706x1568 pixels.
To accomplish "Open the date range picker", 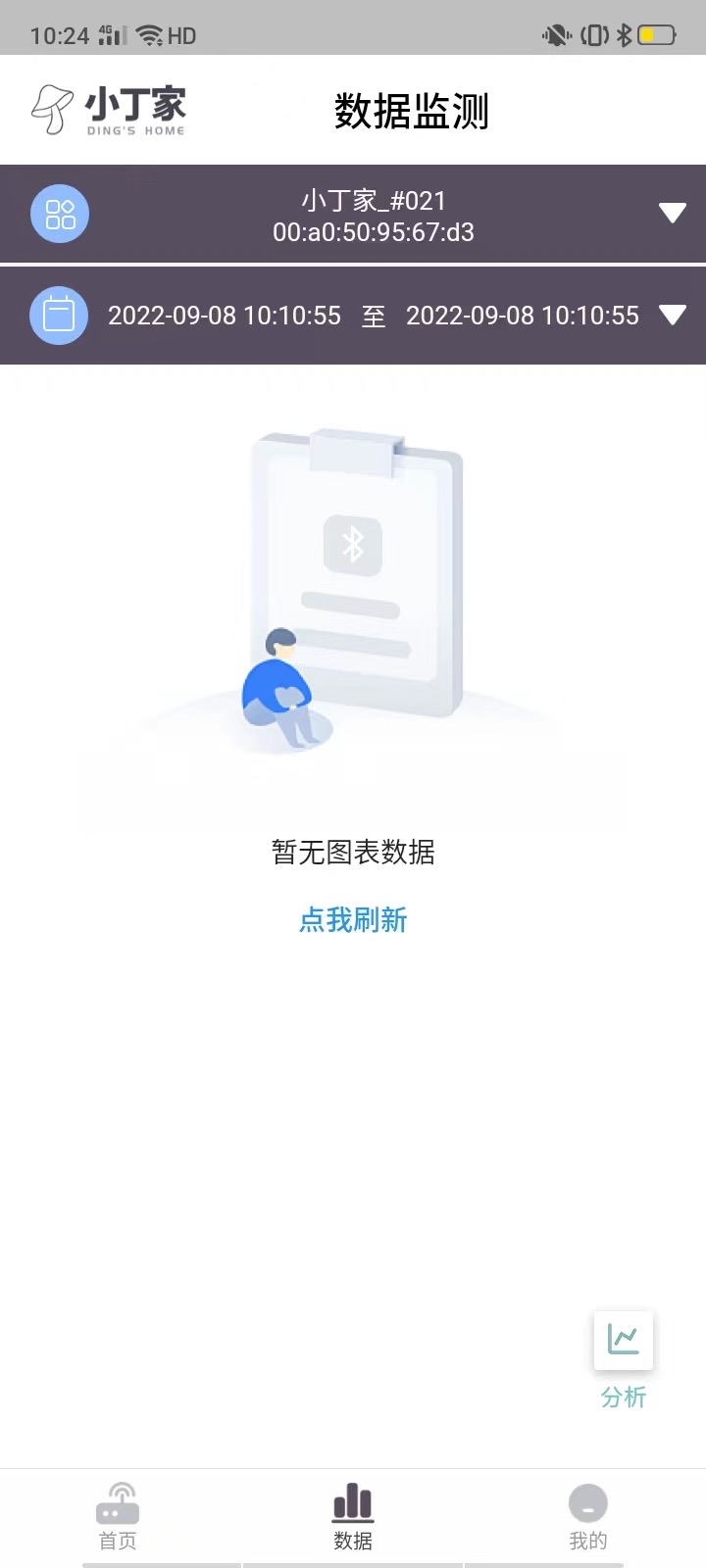I will pyautogui.click(x=672, y=315).
